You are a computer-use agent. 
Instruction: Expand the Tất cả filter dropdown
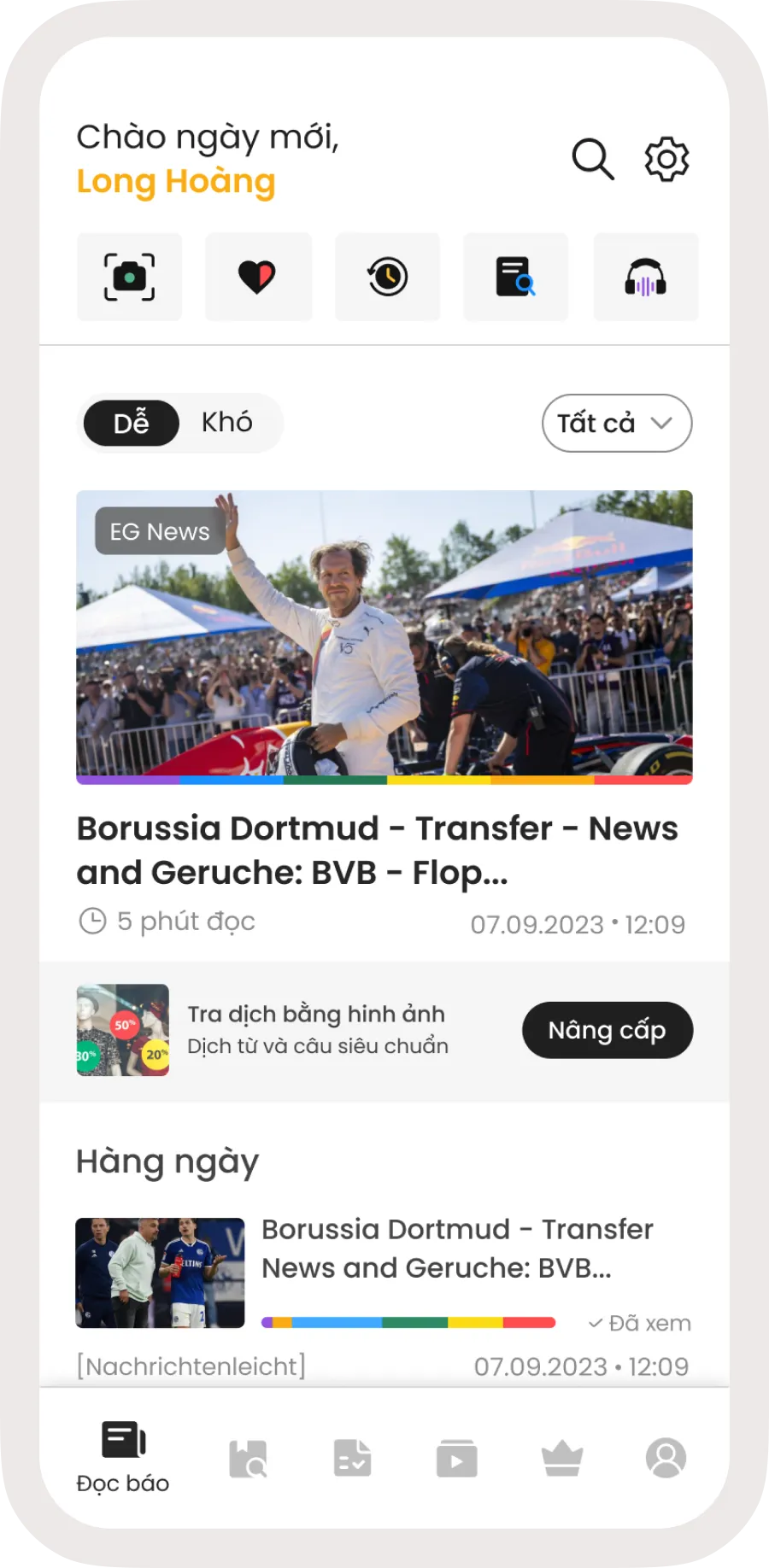[616, 423]
